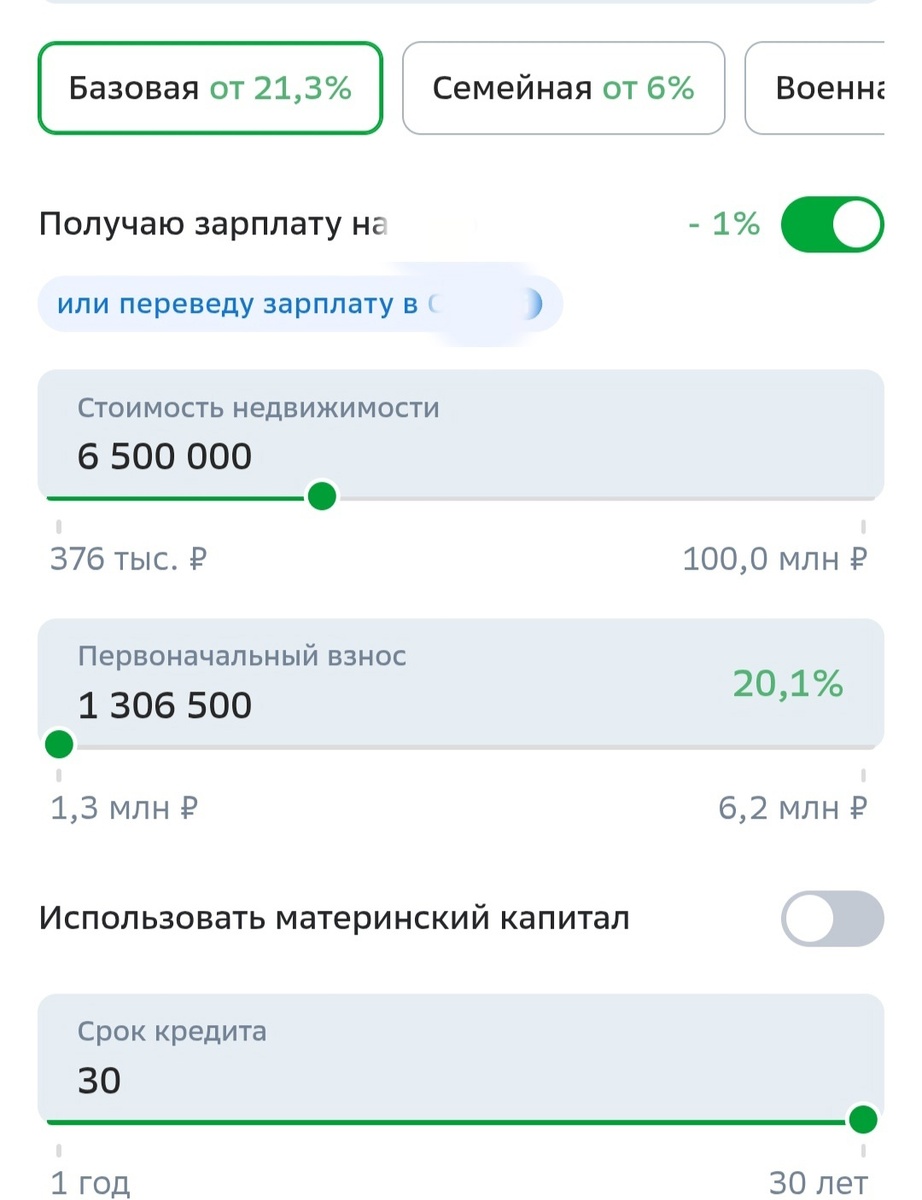922x1200 pixels.
Task: Select the Стоимость недвижимости input field
Action: tap(460, 433)
